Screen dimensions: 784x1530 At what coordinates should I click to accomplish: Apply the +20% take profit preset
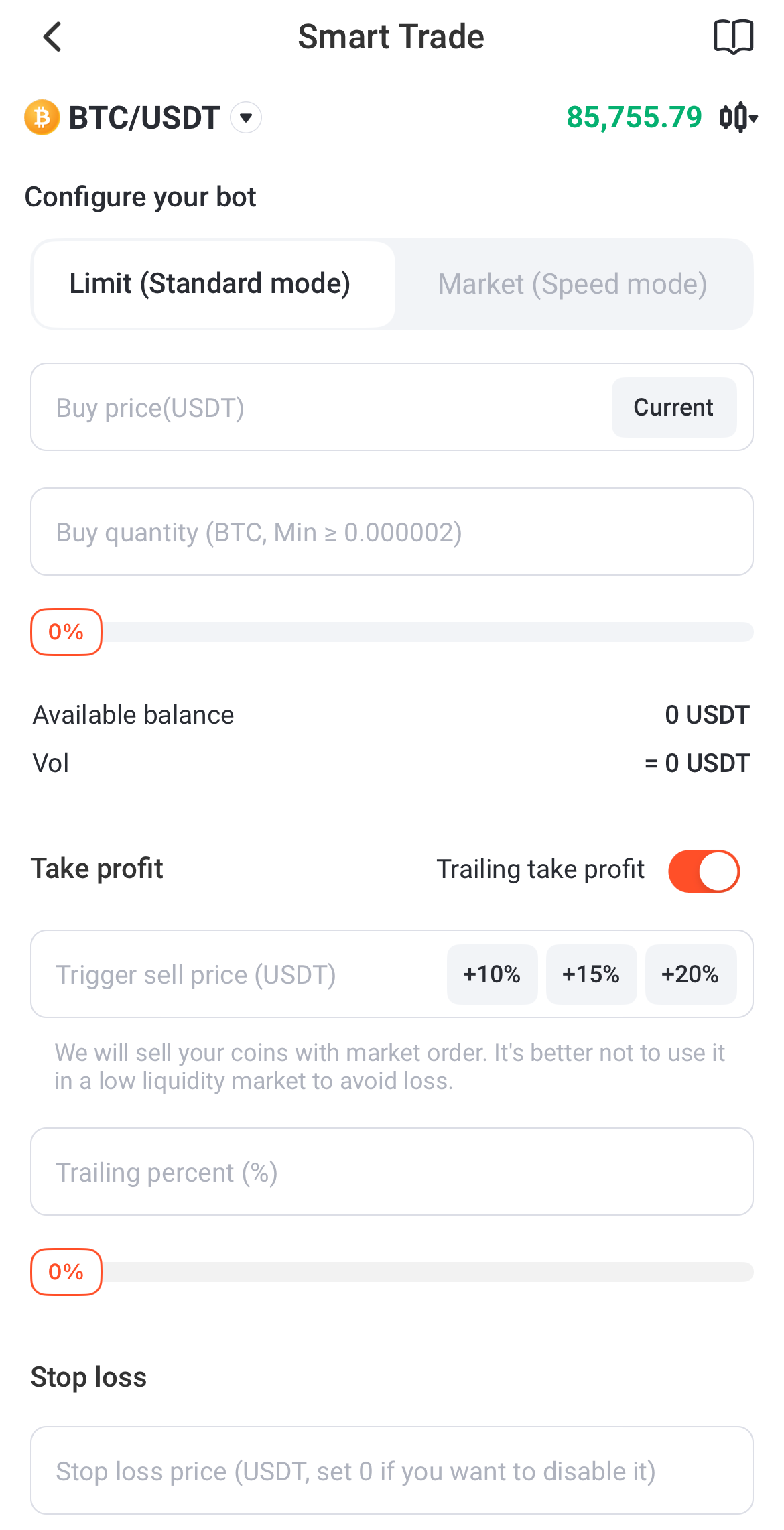[x=690, y=974]
